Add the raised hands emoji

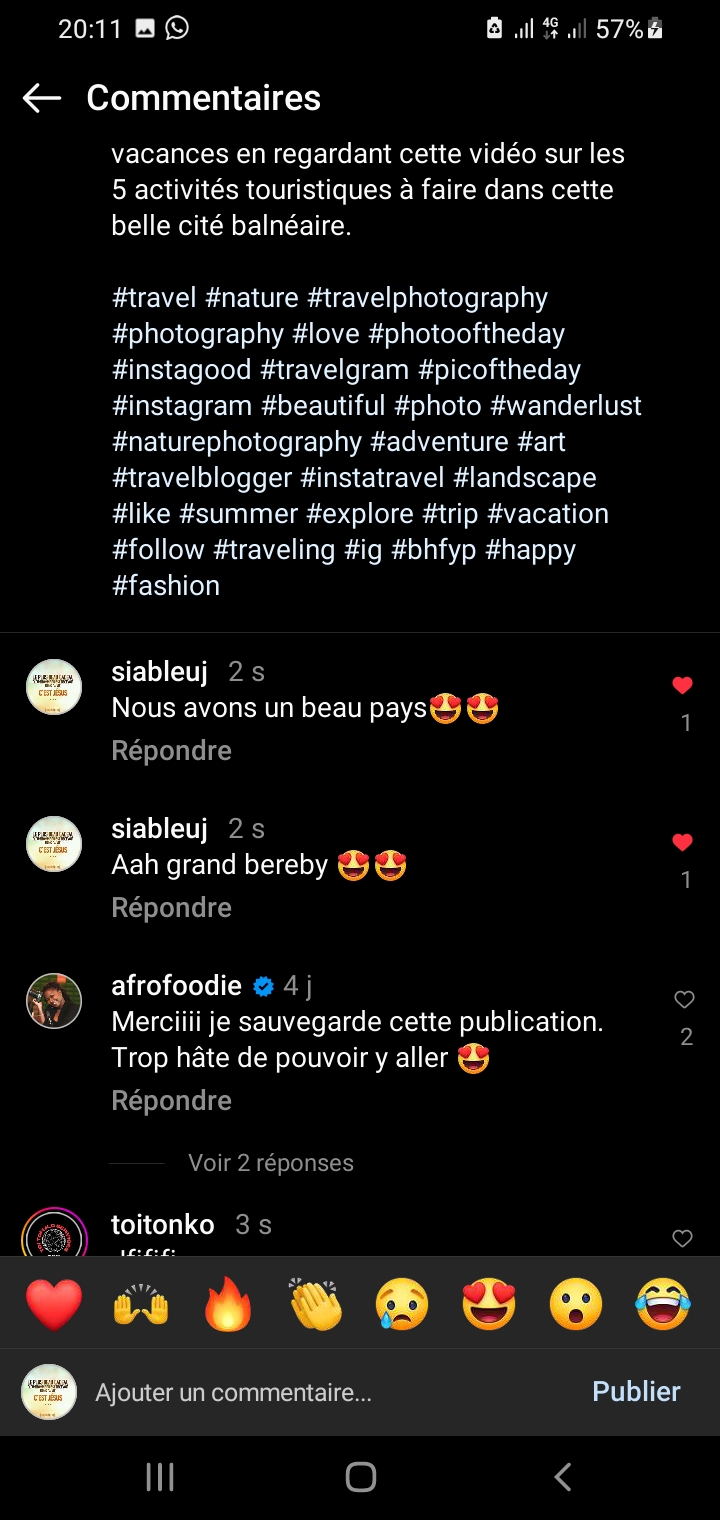point(141,1305)
